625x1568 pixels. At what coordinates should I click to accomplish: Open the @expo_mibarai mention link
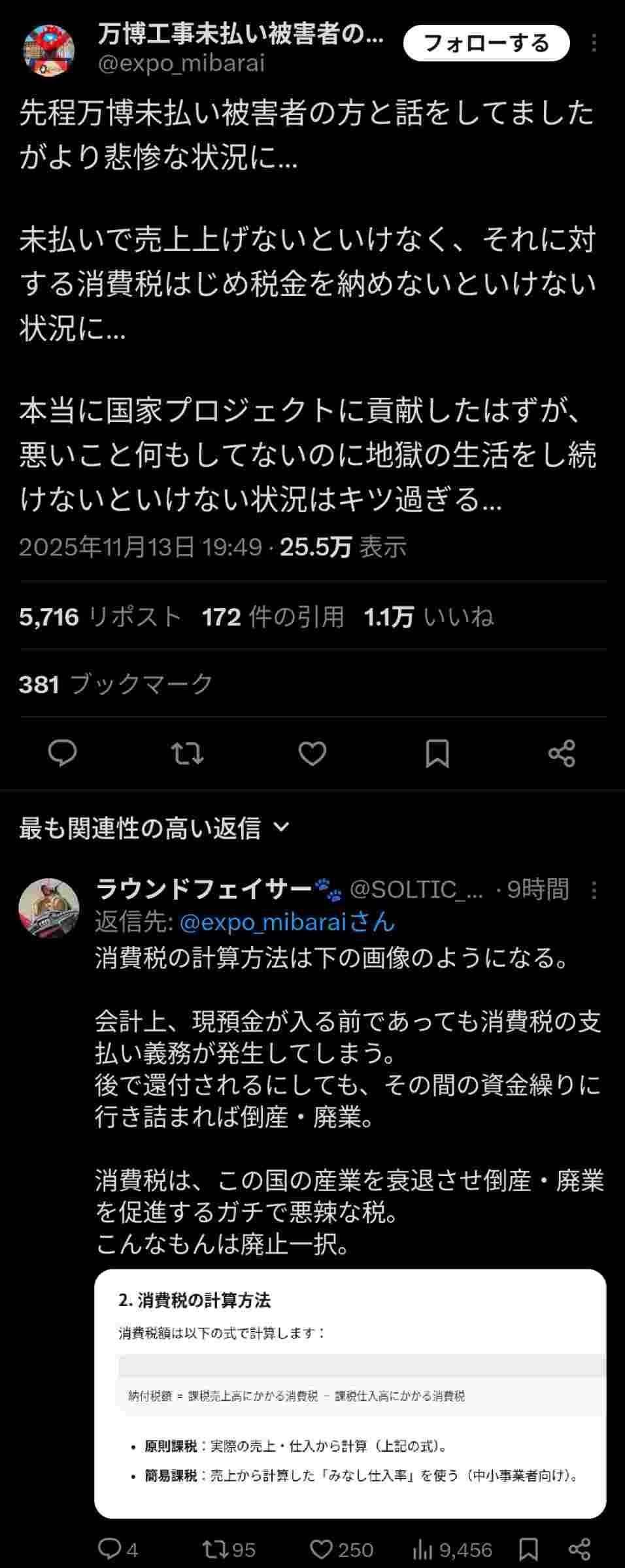pyautogui.click(x=287, y=922)
